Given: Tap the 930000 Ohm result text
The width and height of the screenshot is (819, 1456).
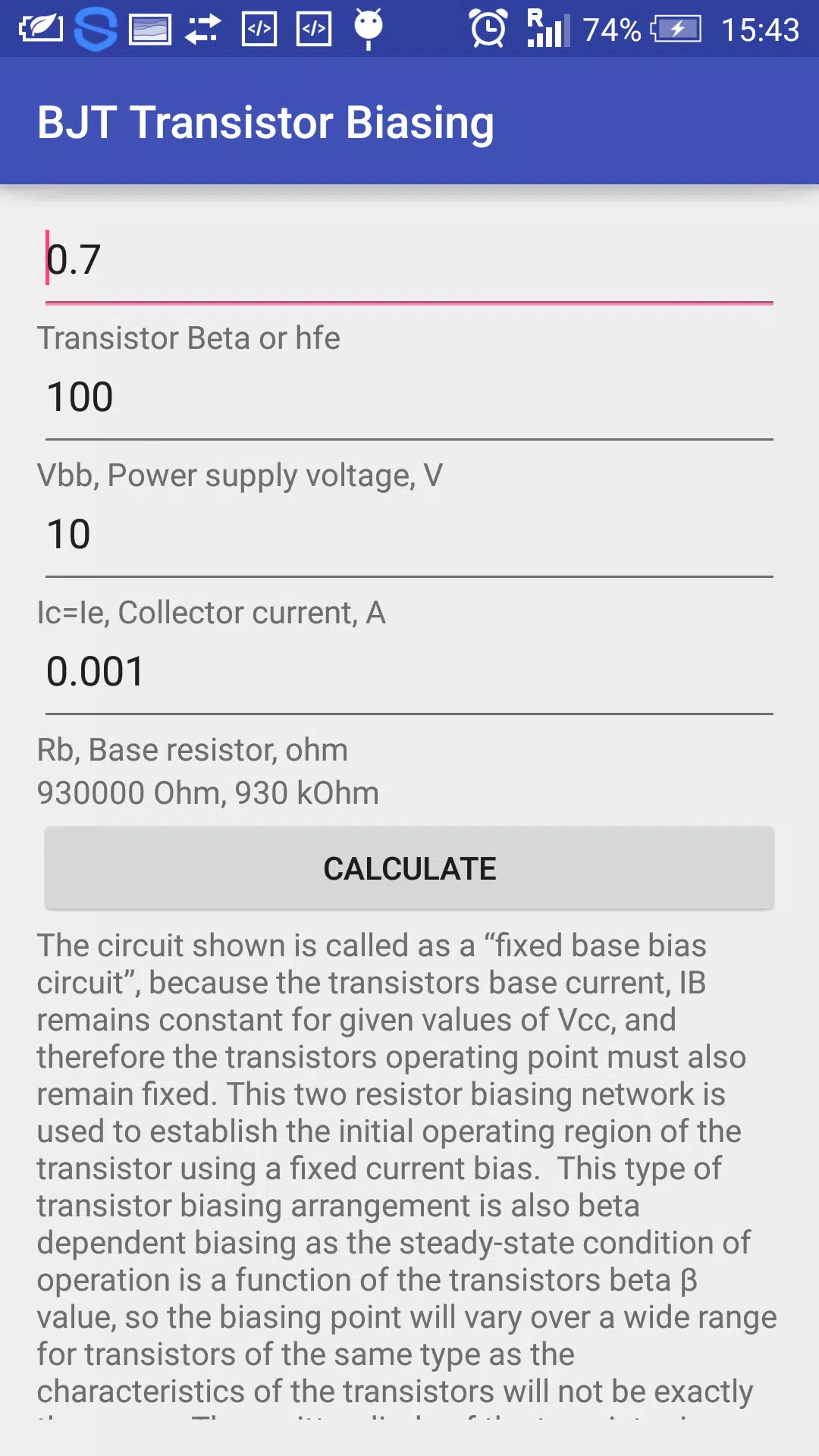Looking at the screenshot, I should click(x=209, y=792).
